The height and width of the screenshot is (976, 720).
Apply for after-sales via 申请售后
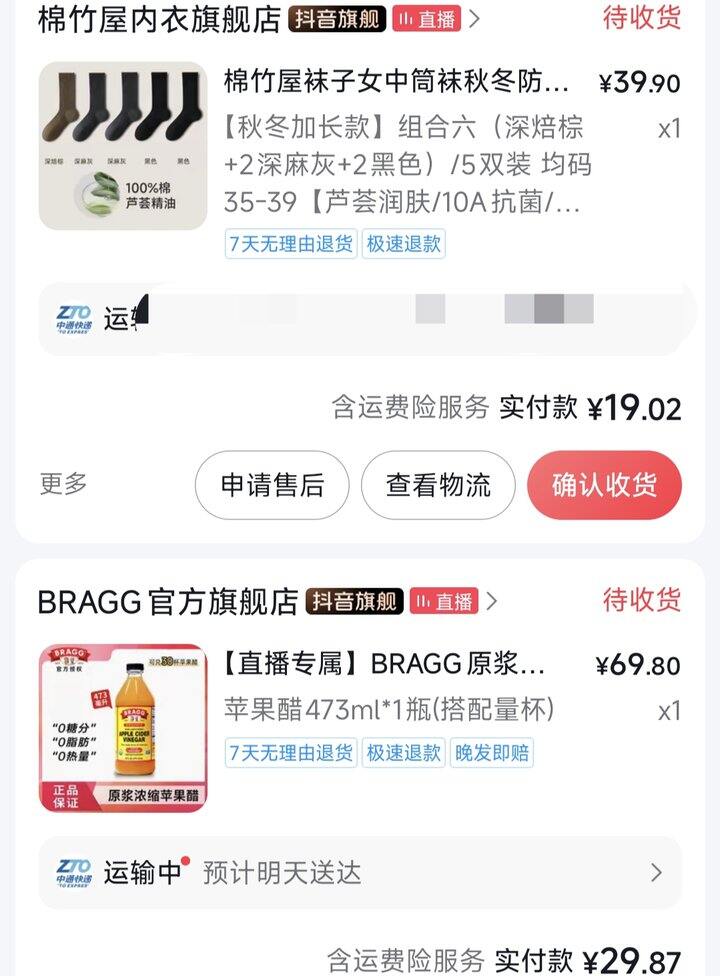coord(272,486)
